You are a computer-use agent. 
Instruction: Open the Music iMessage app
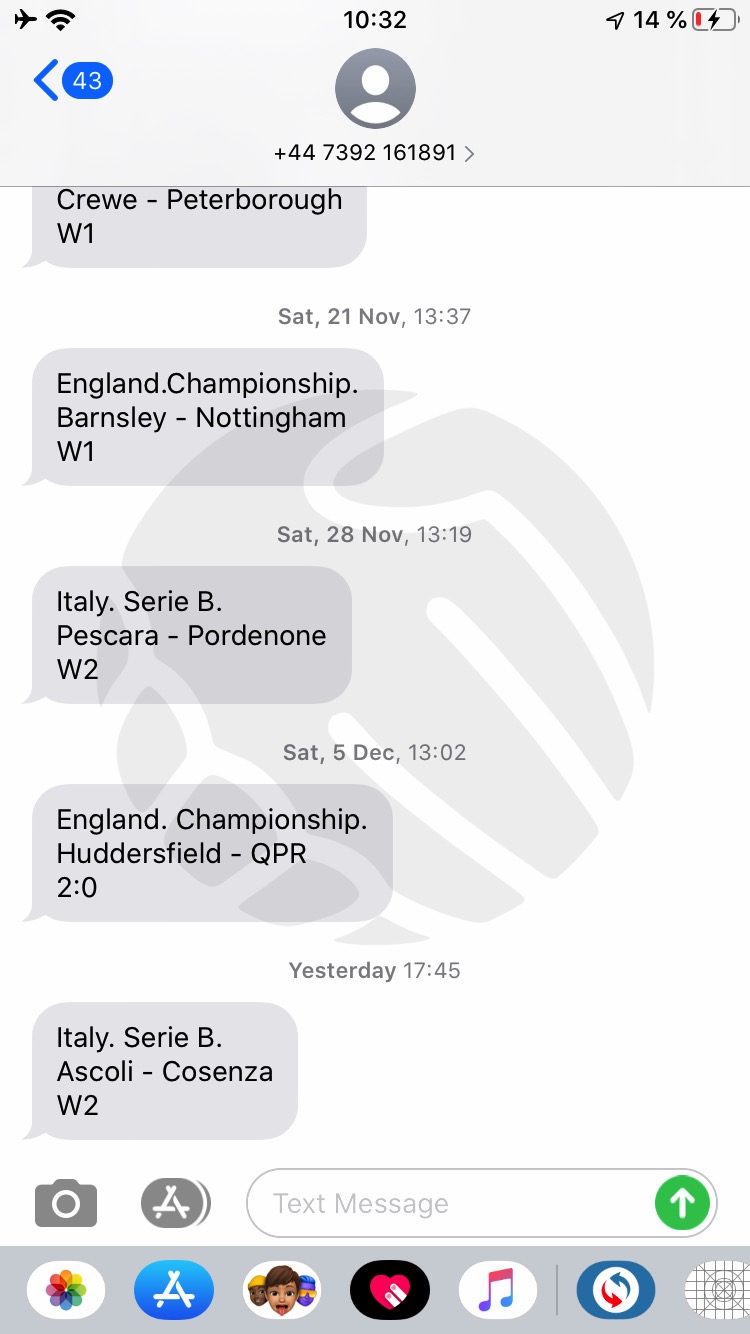coord(498,1290)
